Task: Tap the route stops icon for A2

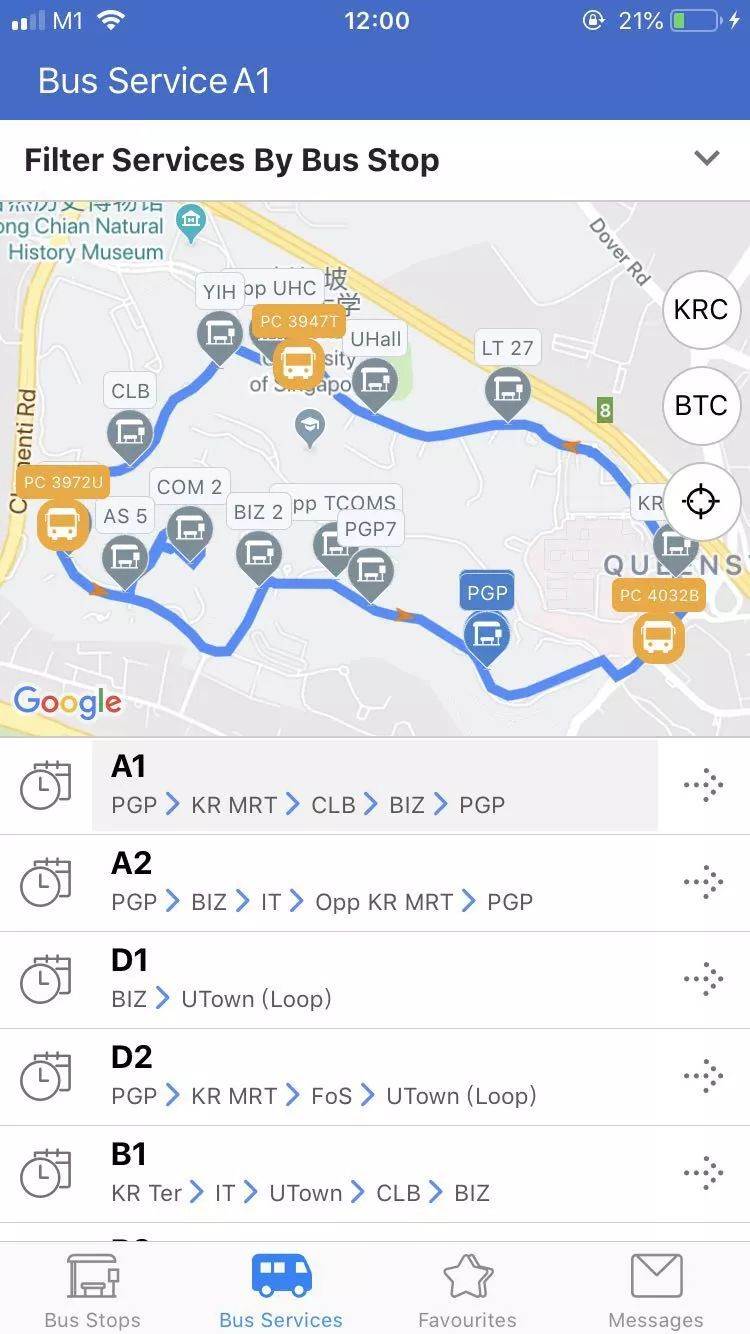Action: pos(703,882)
